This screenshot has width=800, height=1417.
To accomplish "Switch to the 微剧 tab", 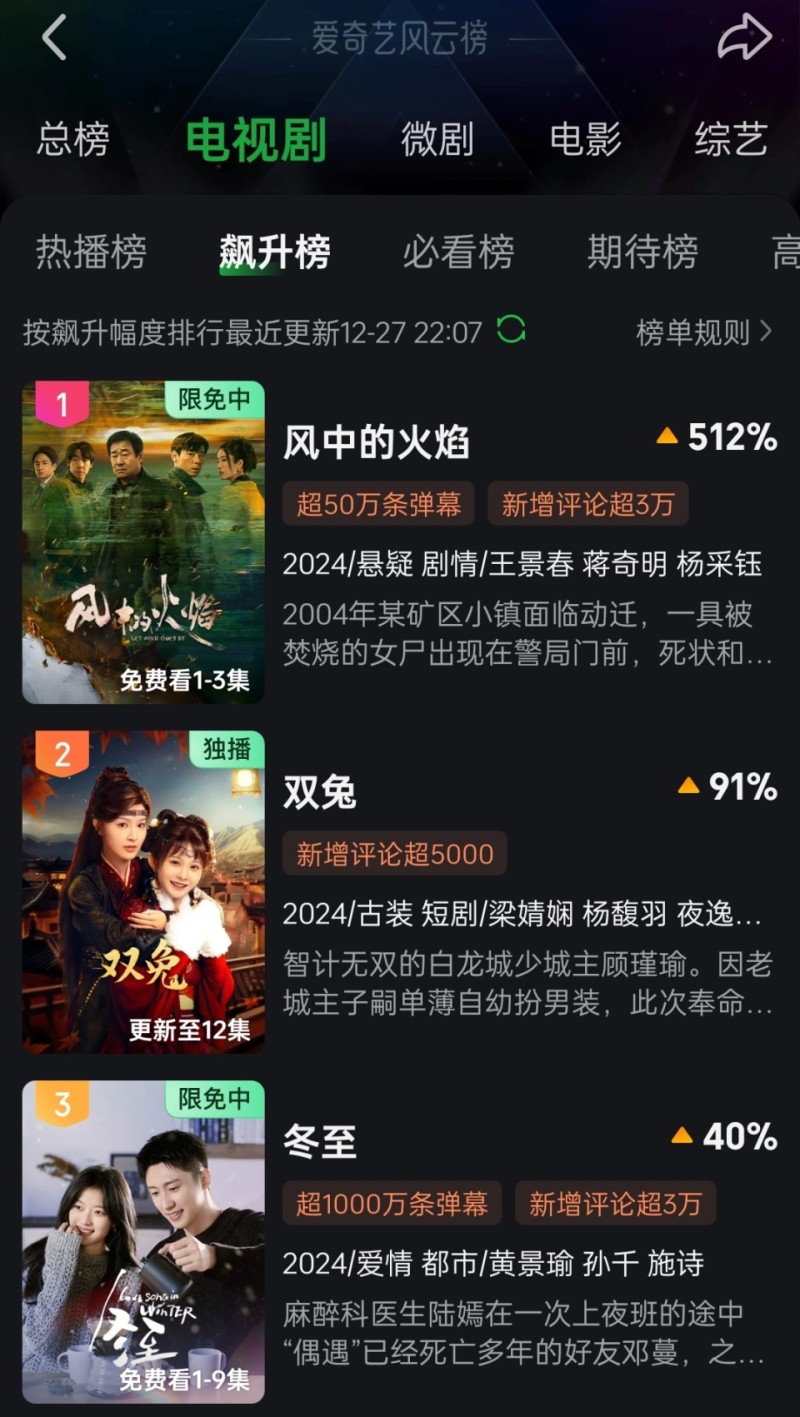I will tap(437, 139).
